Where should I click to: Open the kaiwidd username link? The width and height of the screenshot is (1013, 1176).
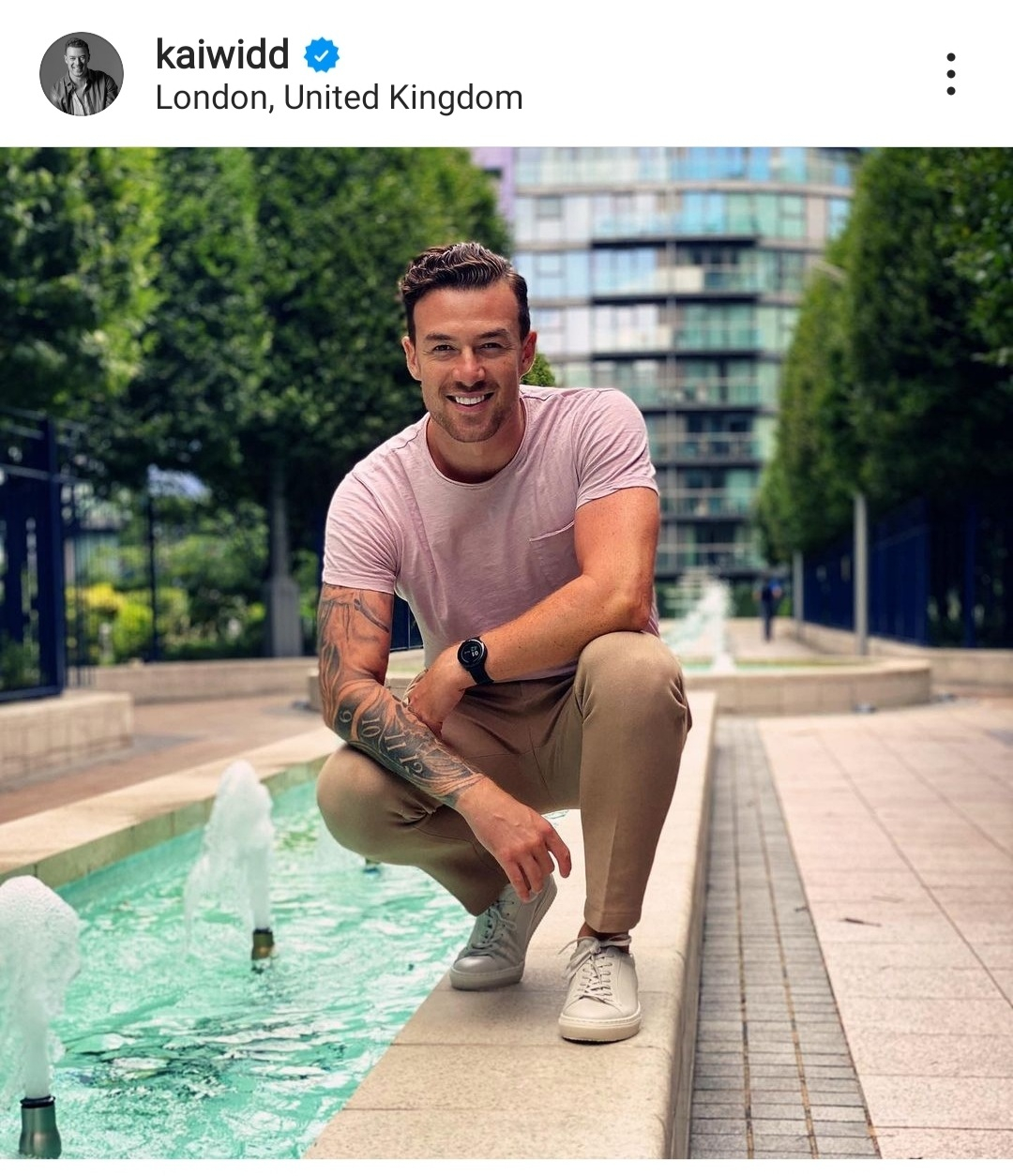point(222,54)
